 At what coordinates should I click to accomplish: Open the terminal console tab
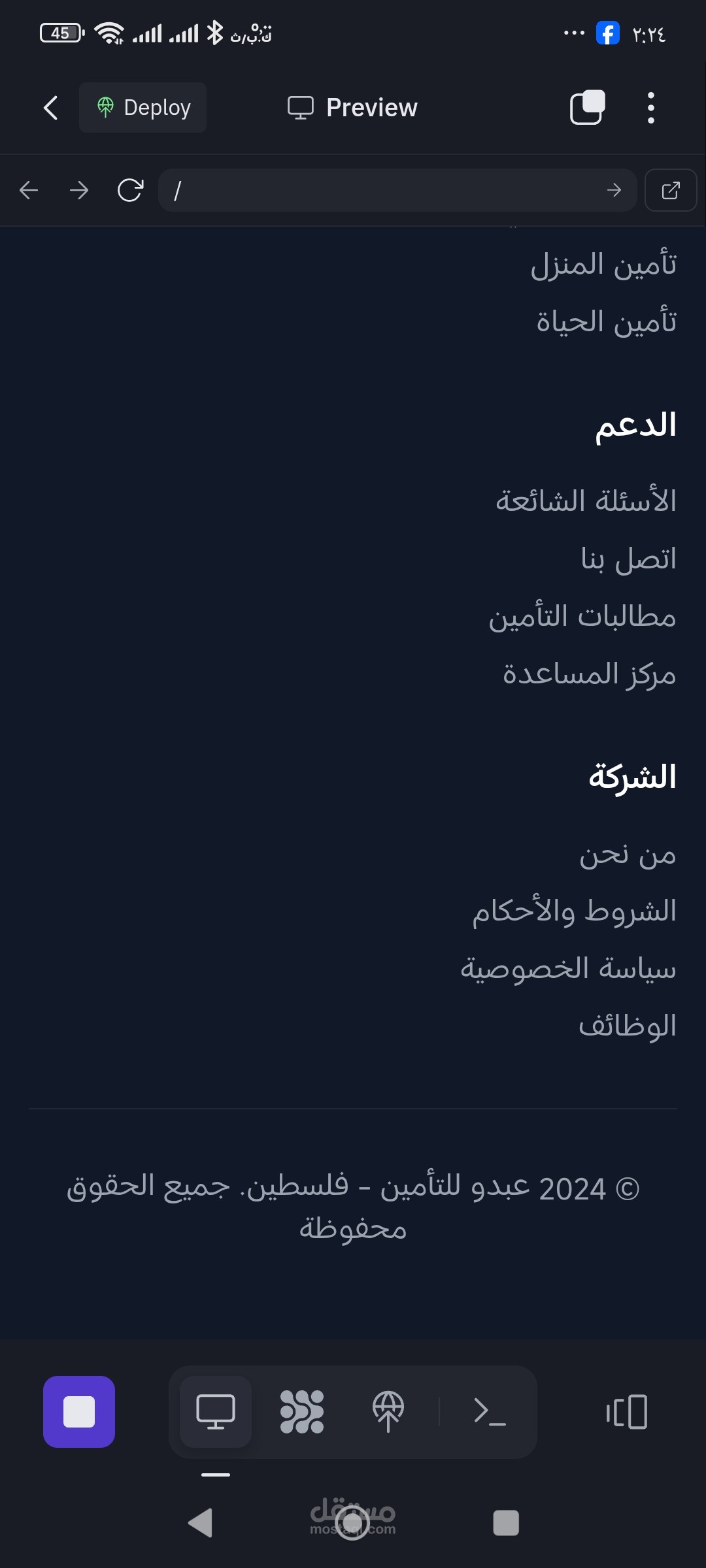click(x=490, y=1412)
